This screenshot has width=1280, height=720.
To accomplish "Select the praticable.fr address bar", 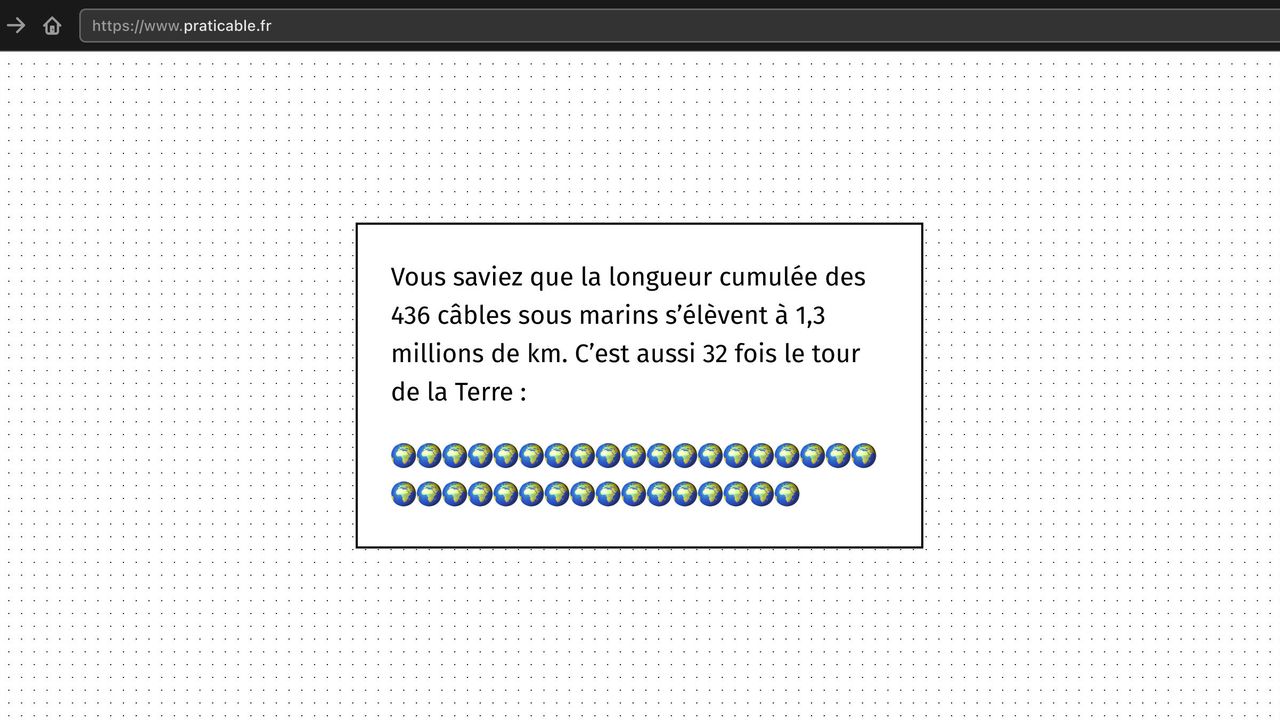I will pos(680,25).
